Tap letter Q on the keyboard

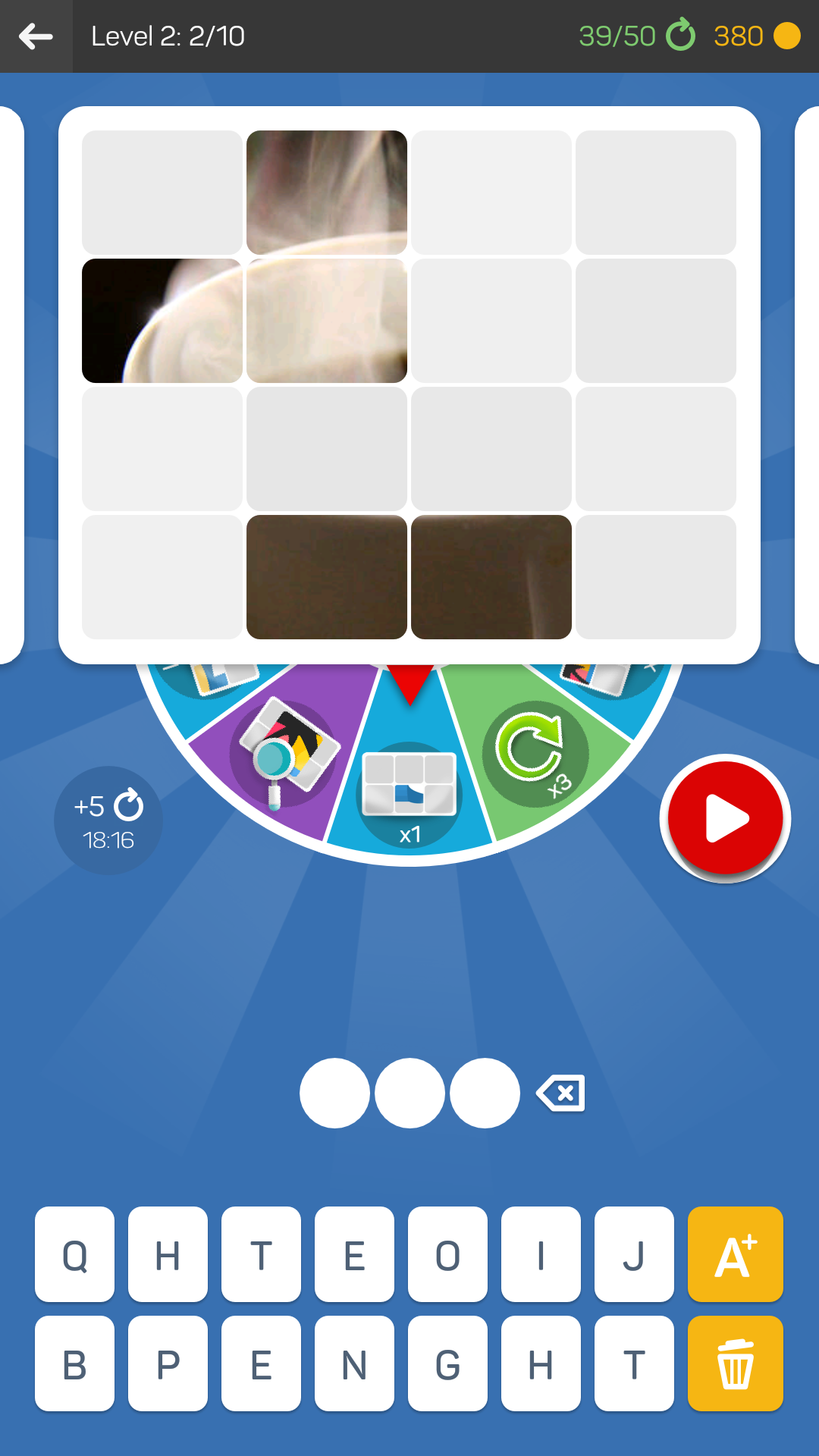74,1254
